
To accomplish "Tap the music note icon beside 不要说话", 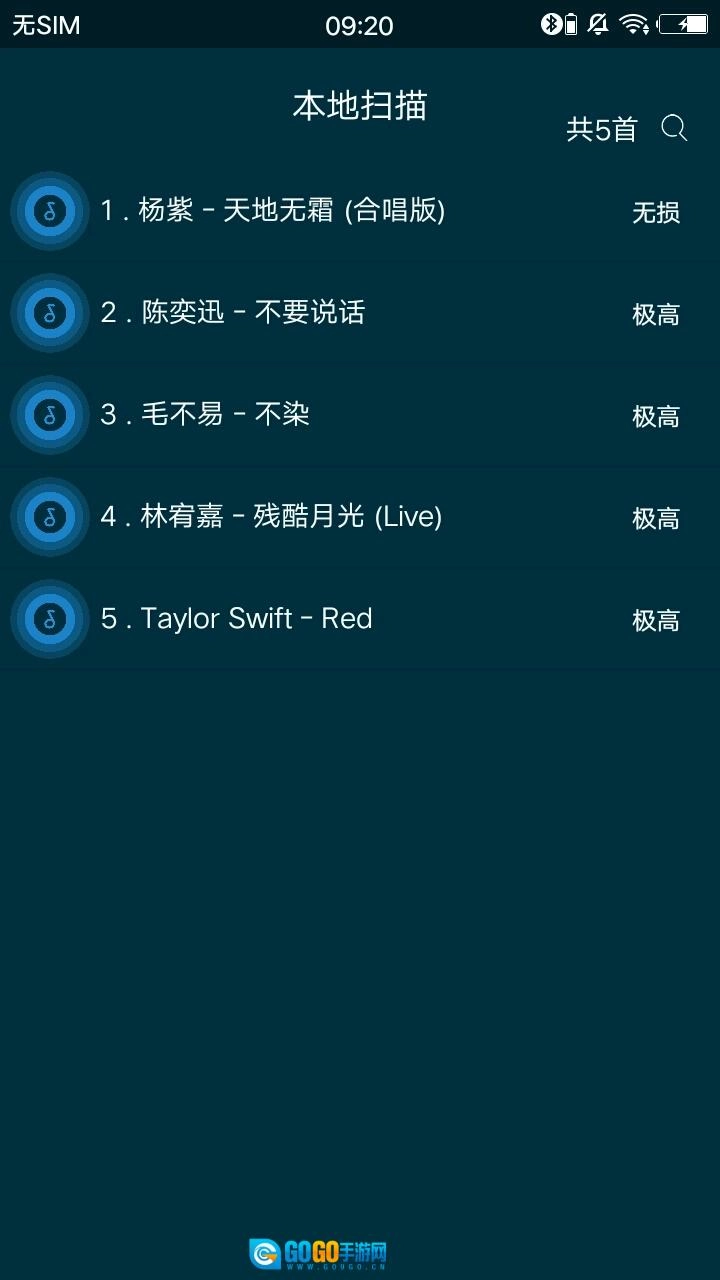I will click(49, 314).
